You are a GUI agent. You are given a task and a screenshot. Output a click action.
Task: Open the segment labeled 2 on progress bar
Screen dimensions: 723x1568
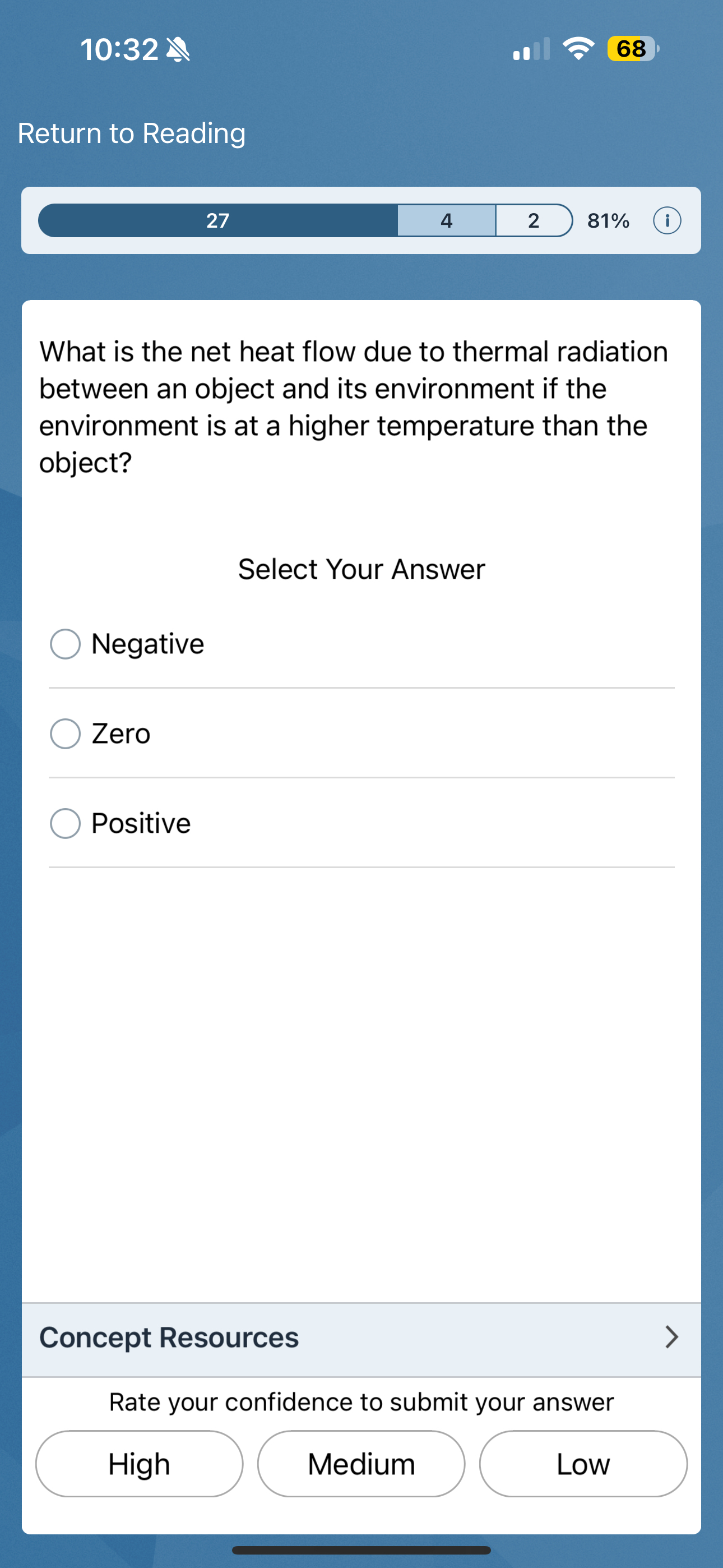click(532, 220)
